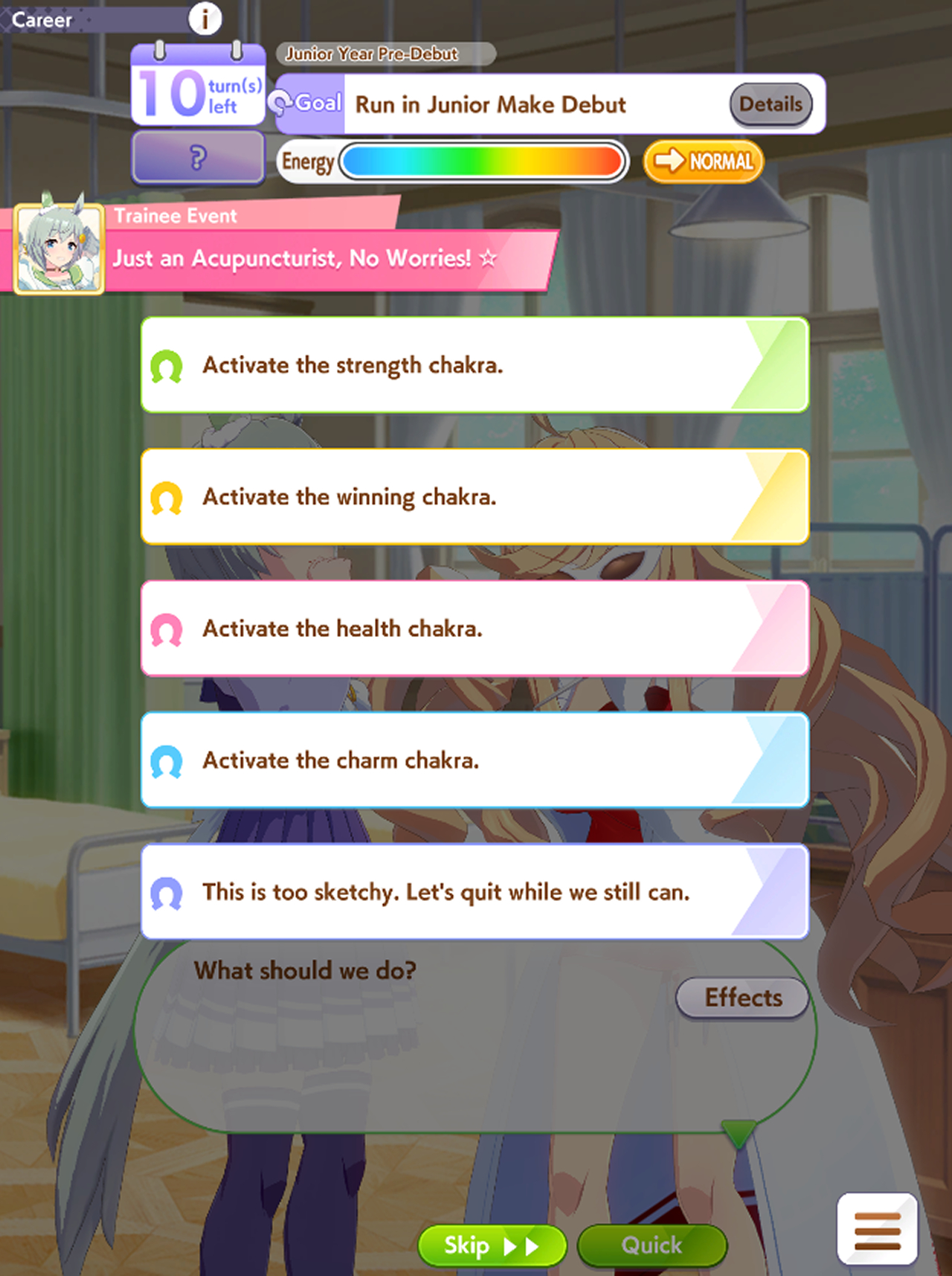Select the quit while we still can option
952x1276 pixels.
[475, 892]
